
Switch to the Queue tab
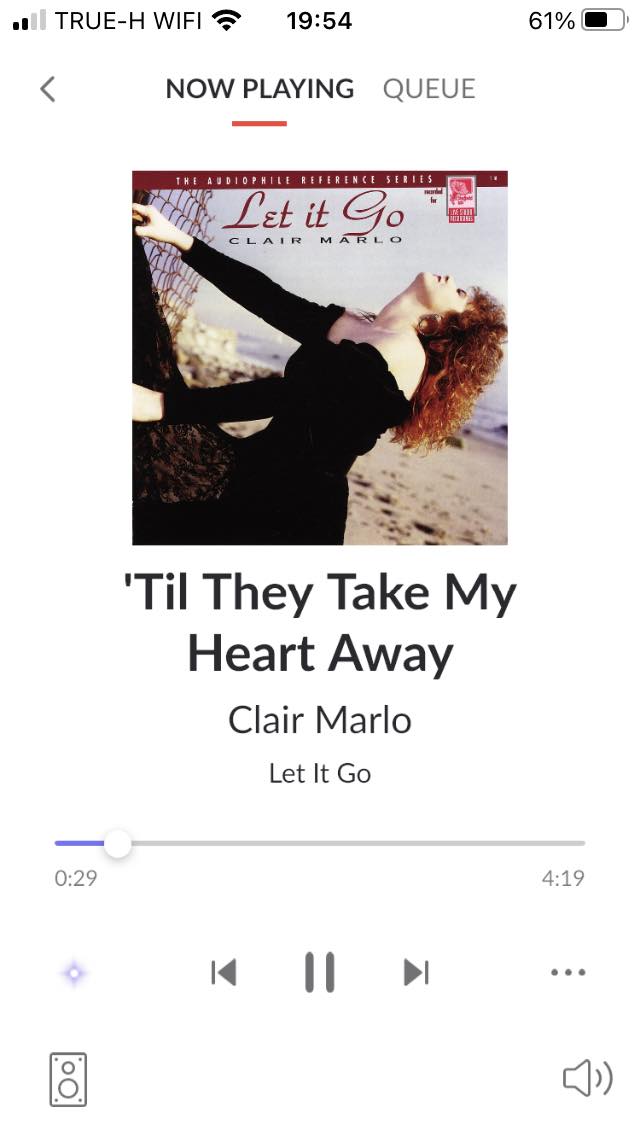pyautogui.click(x=429, y=89)
